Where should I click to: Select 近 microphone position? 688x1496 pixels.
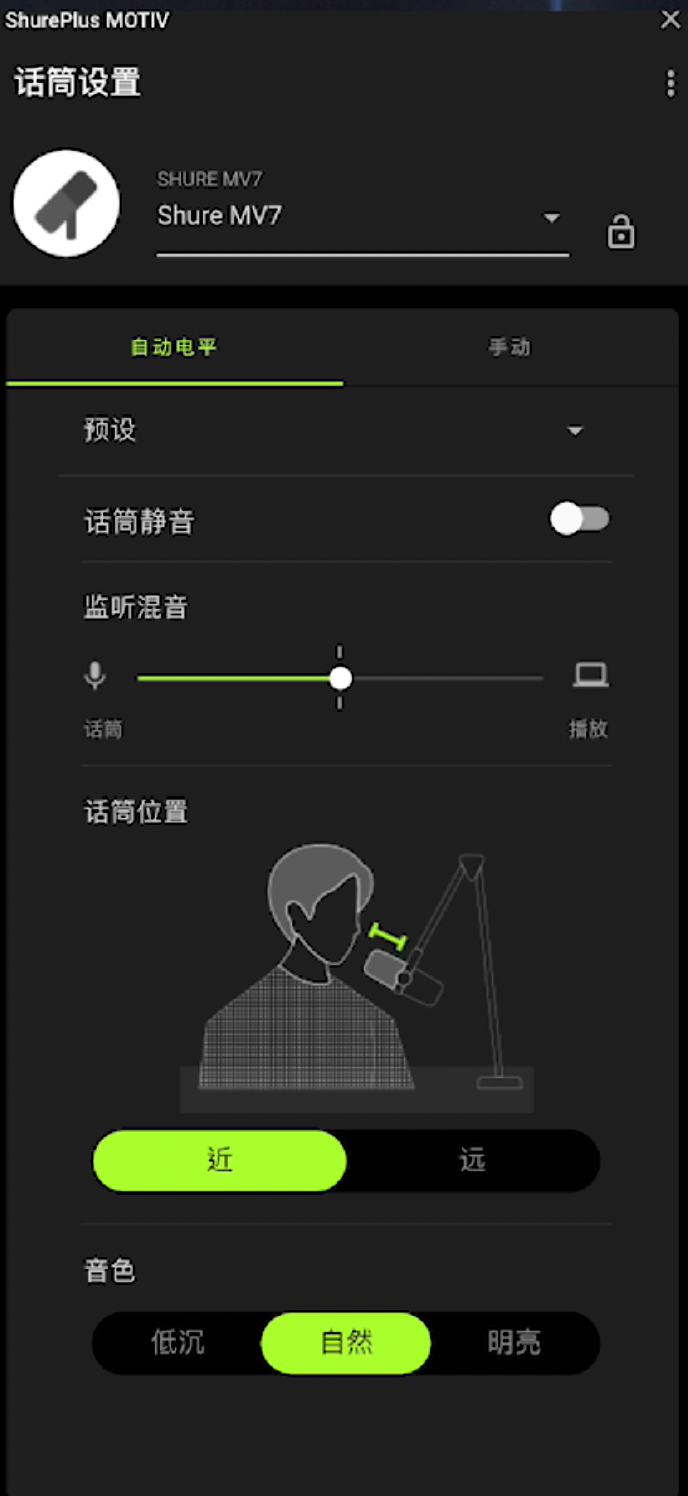(220, 1160)
